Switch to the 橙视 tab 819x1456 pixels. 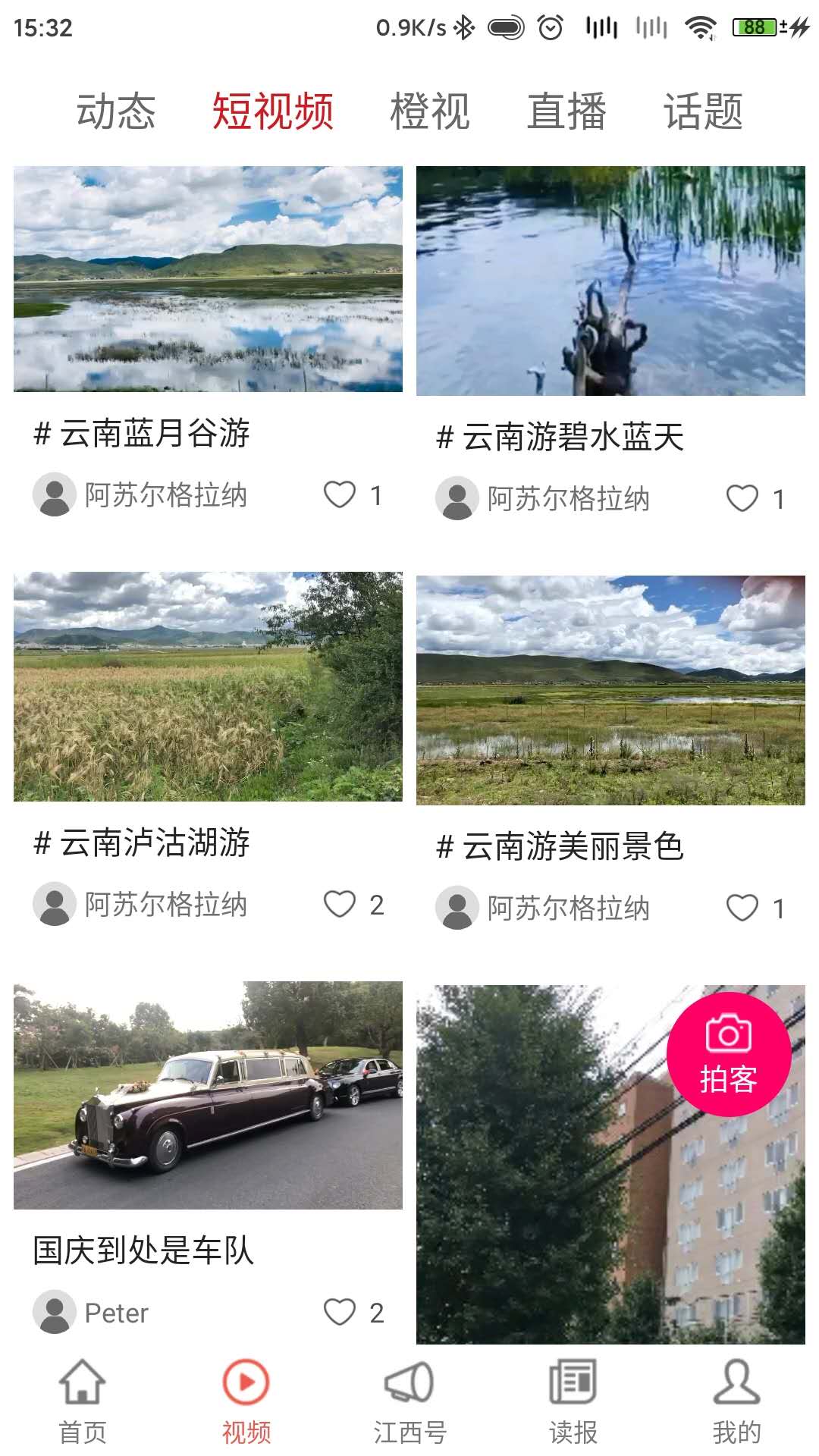coord(430,111)
